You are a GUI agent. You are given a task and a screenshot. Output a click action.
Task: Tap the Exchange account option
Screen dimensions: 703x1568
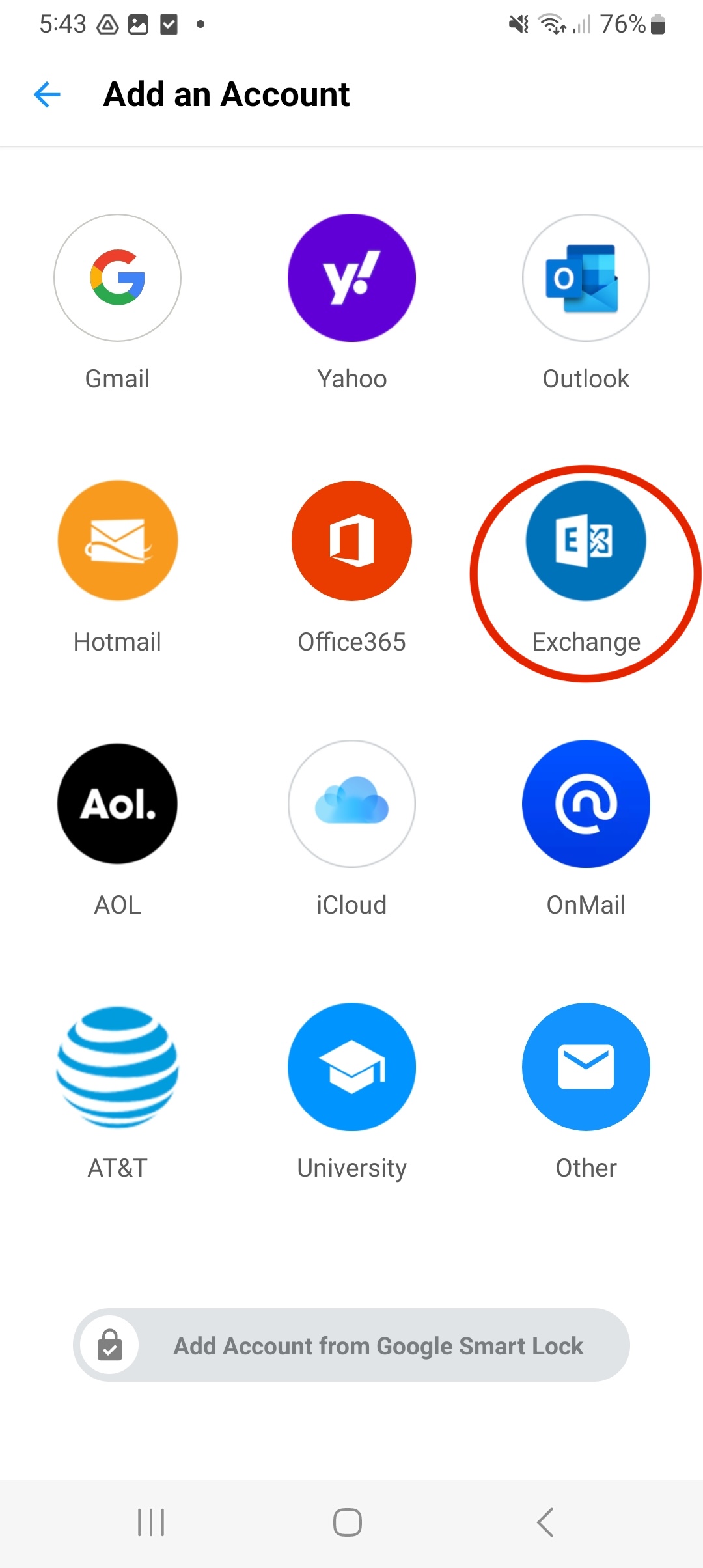[586, 541]
